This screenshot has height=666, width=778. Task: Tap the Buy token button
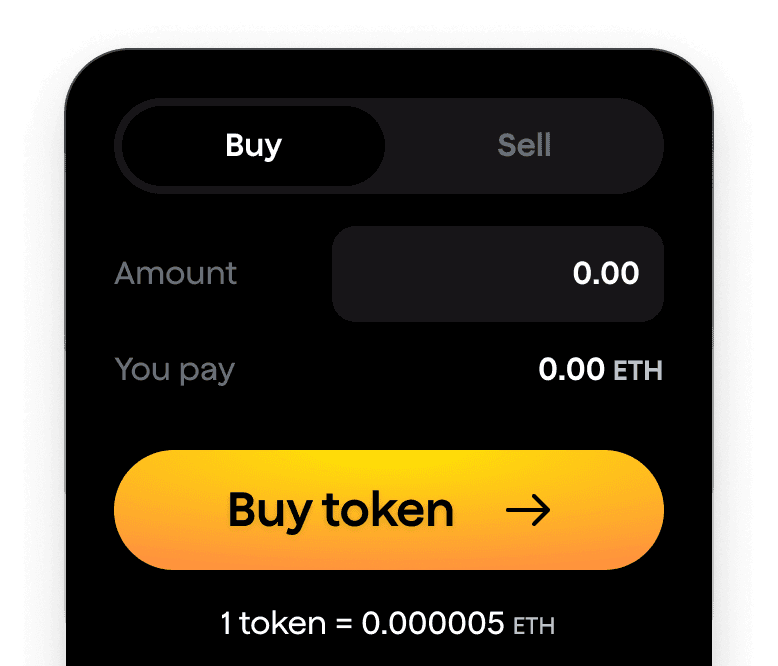pos(389,510)
